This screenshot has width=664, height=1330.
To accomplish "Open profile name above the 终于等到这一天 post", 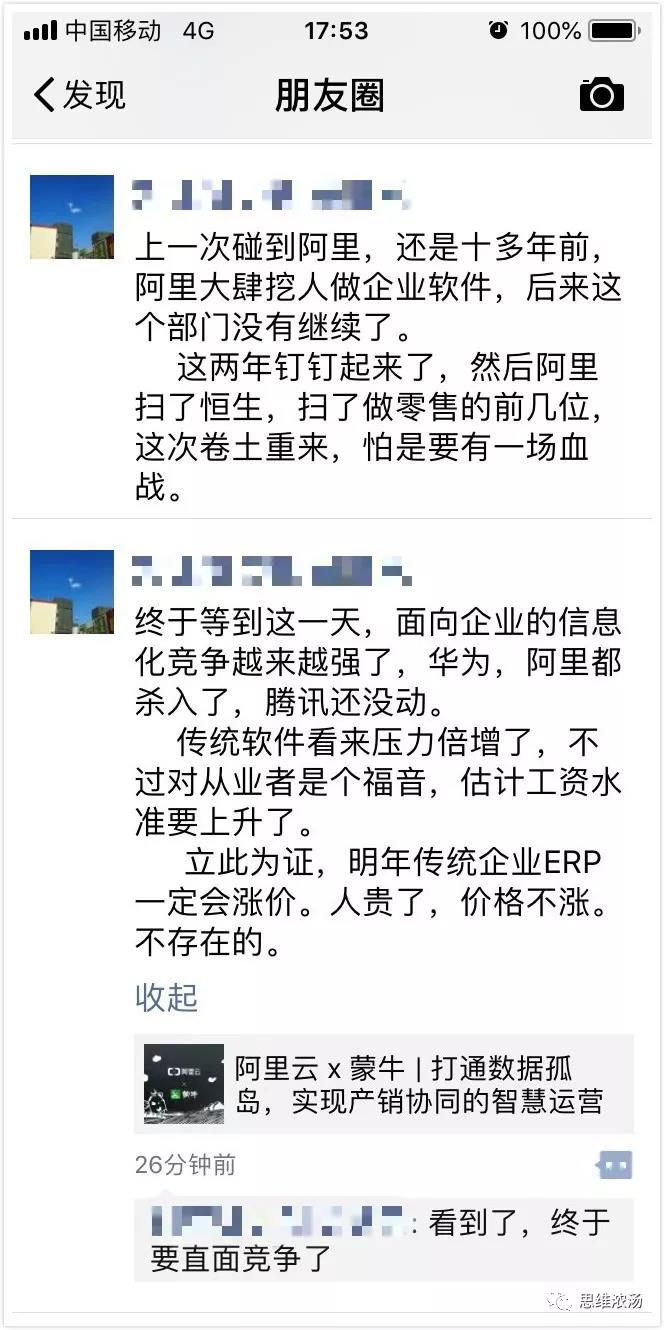I will click(x=272, y=574).
